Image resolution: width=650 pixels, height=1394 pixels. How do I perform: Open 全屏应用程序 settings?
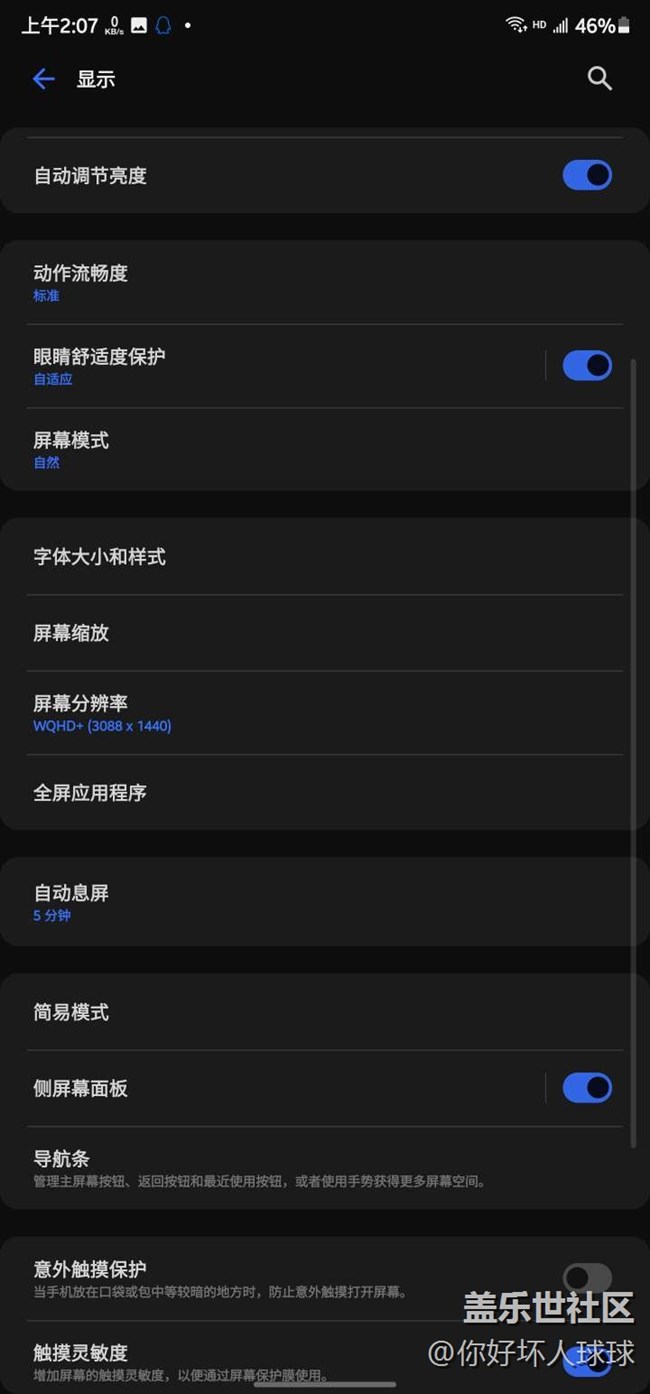(200, 793)
